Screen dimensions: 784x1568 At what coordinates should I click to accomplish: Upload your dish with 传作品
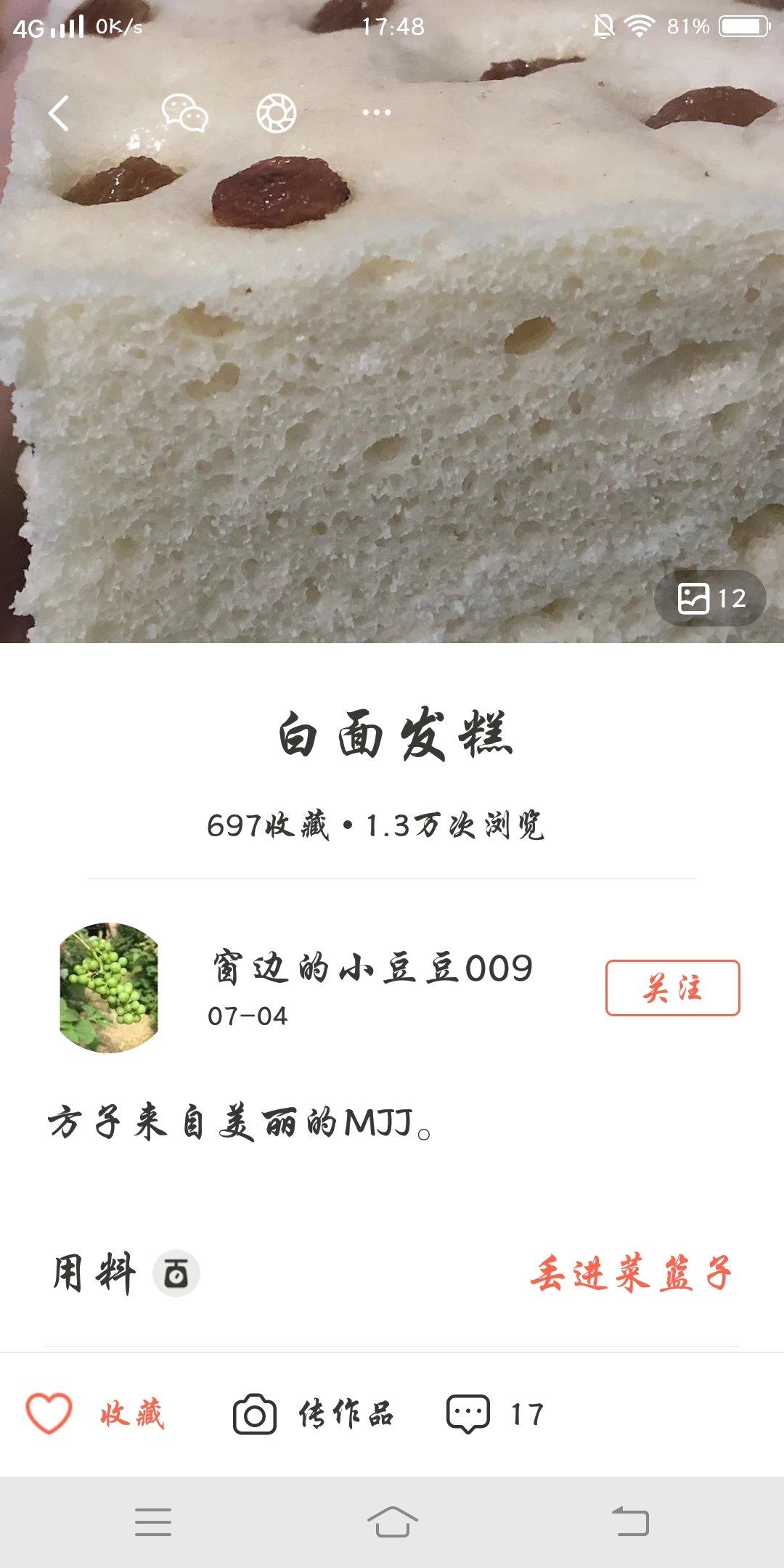pyautogui.click(x=314, y=1414)
